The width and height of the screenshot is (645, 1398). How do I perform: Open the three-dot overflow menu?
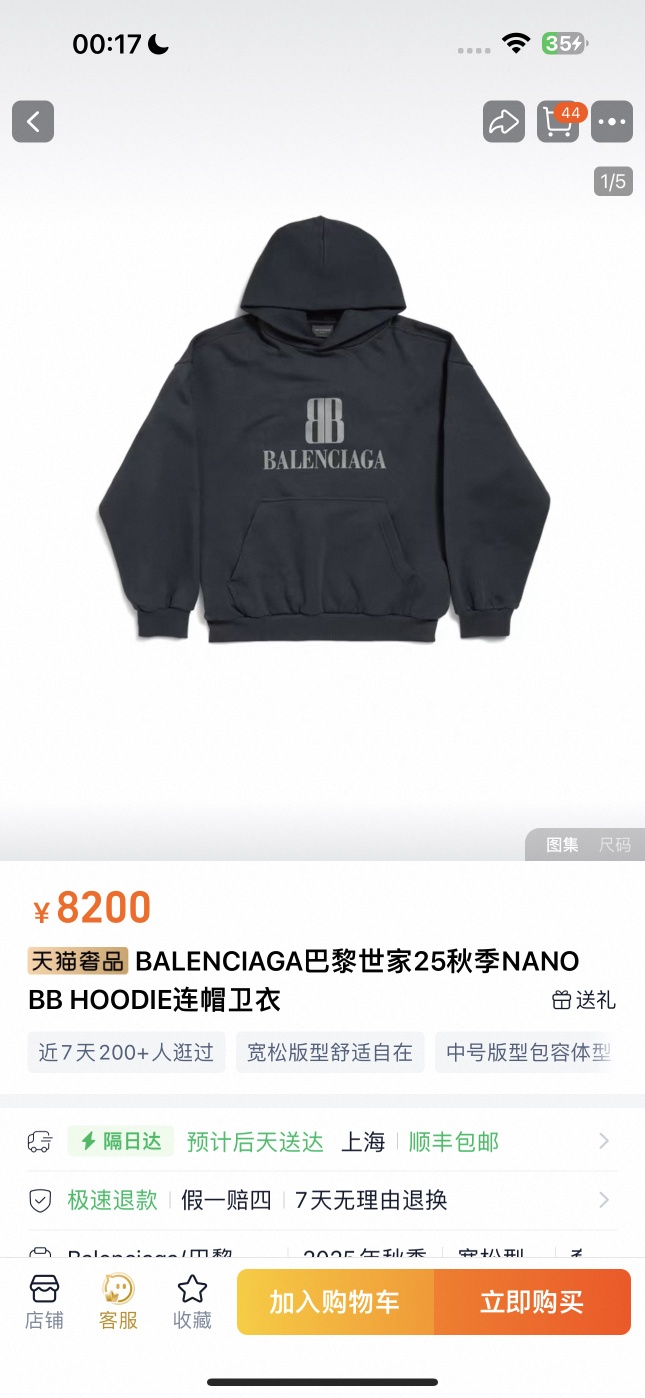click(611, 122)
